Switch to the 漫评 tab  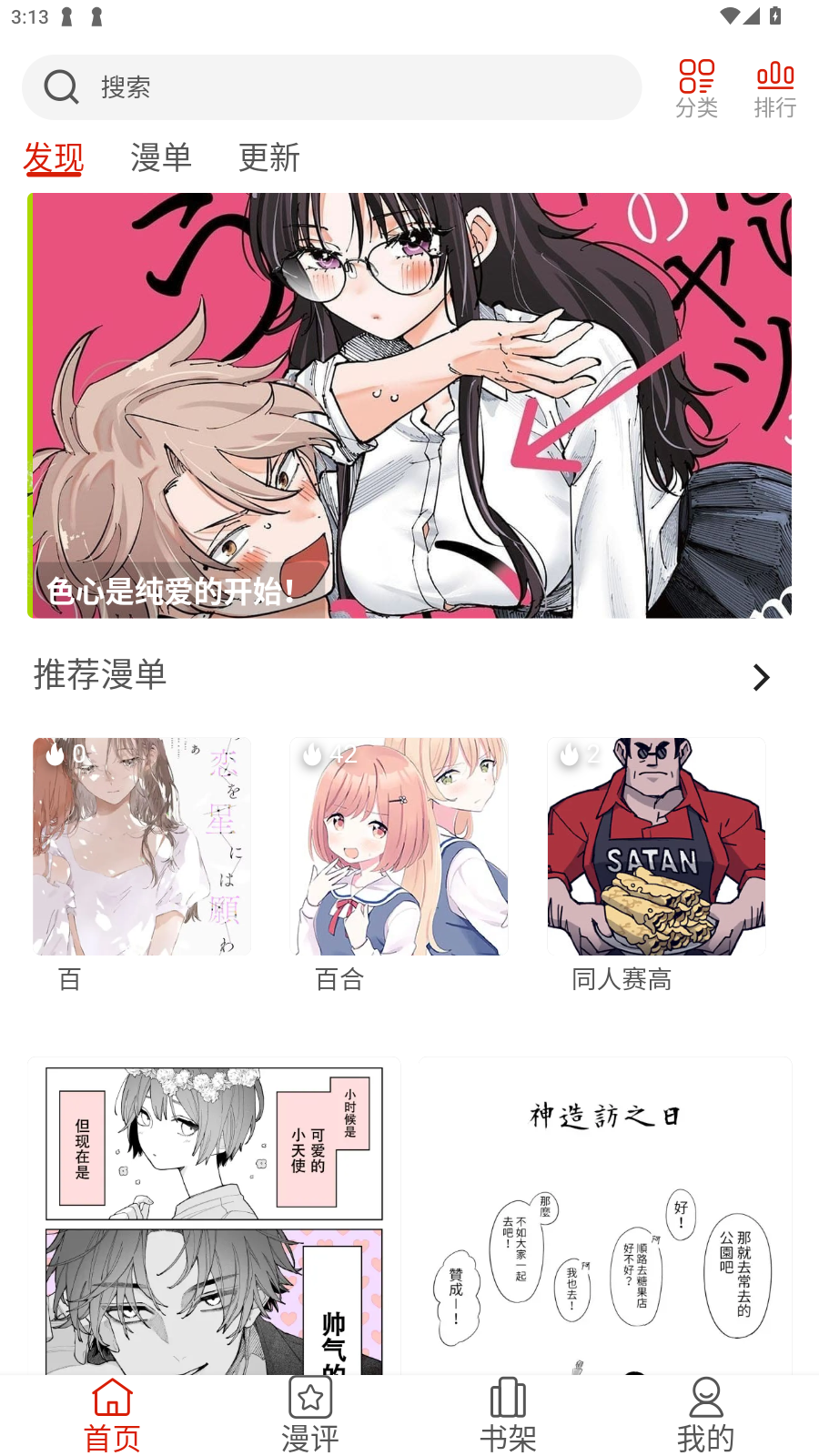[310, 1415]
